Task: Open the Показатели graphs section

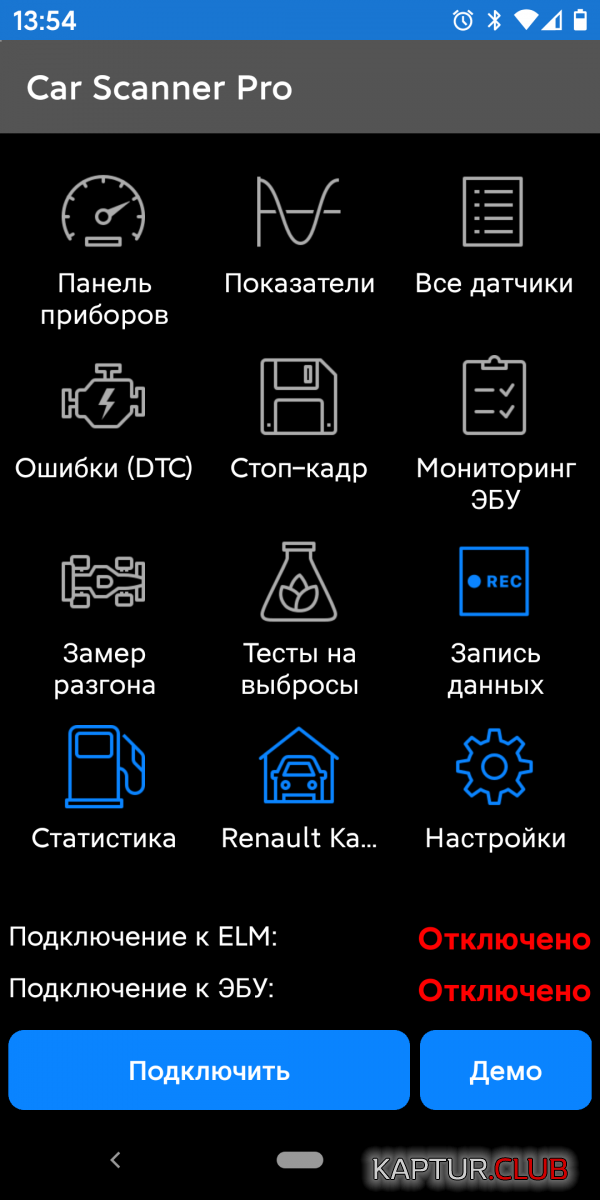Action: coord(299,235)
